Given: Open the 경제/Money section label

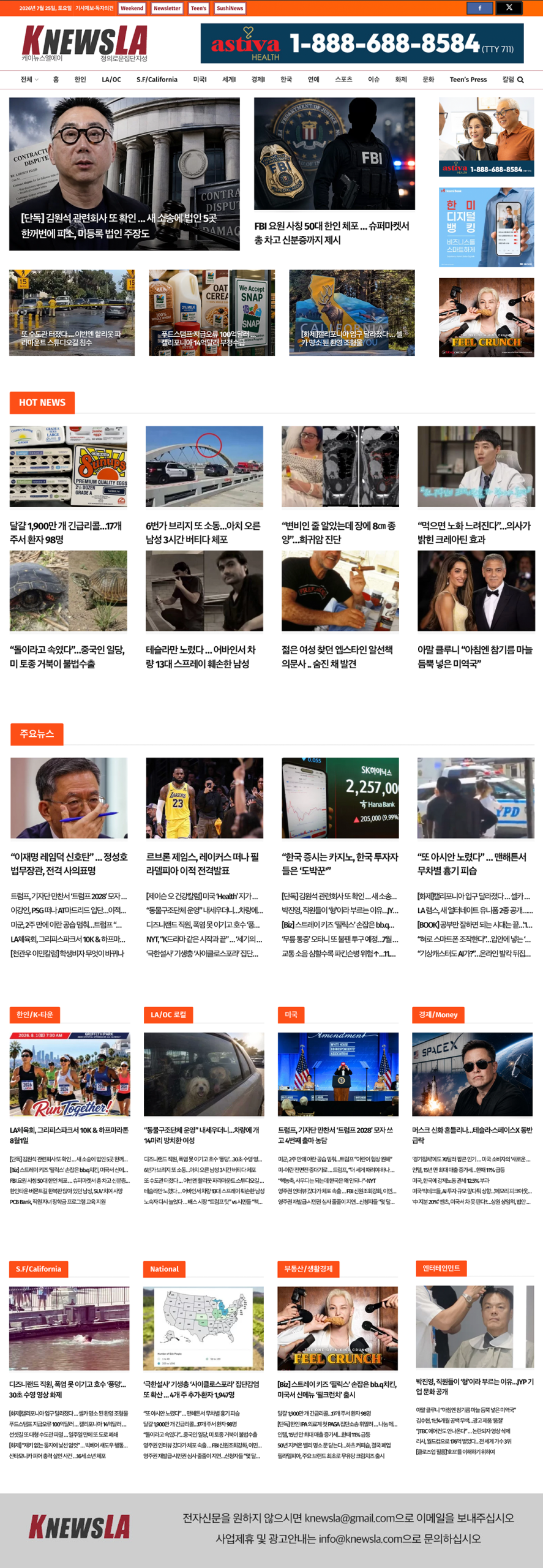Looking at the screenshot, I should [x=438, y=1014].
